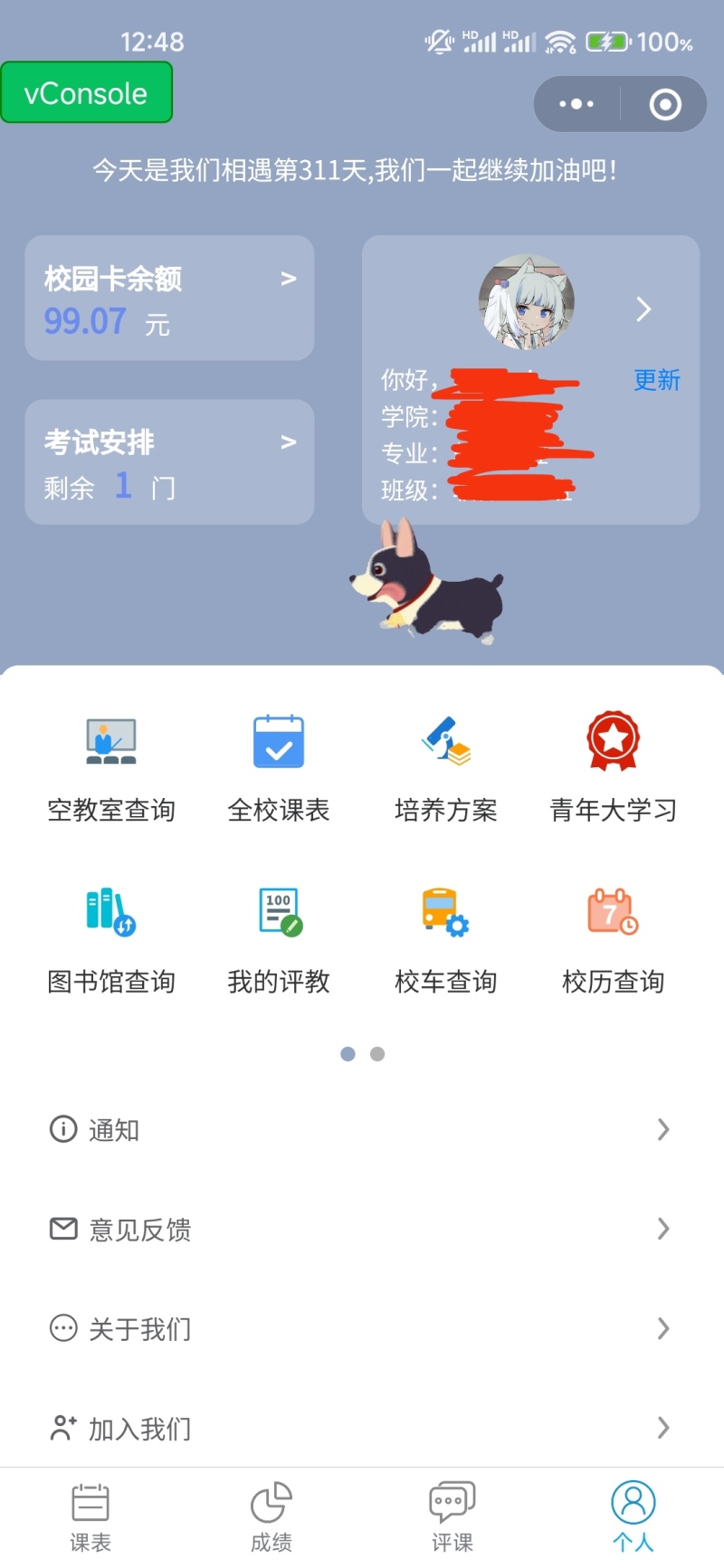Open the 考试安排 card
The width and height of the screenshot is (724, 1568).
pos(169,462)
